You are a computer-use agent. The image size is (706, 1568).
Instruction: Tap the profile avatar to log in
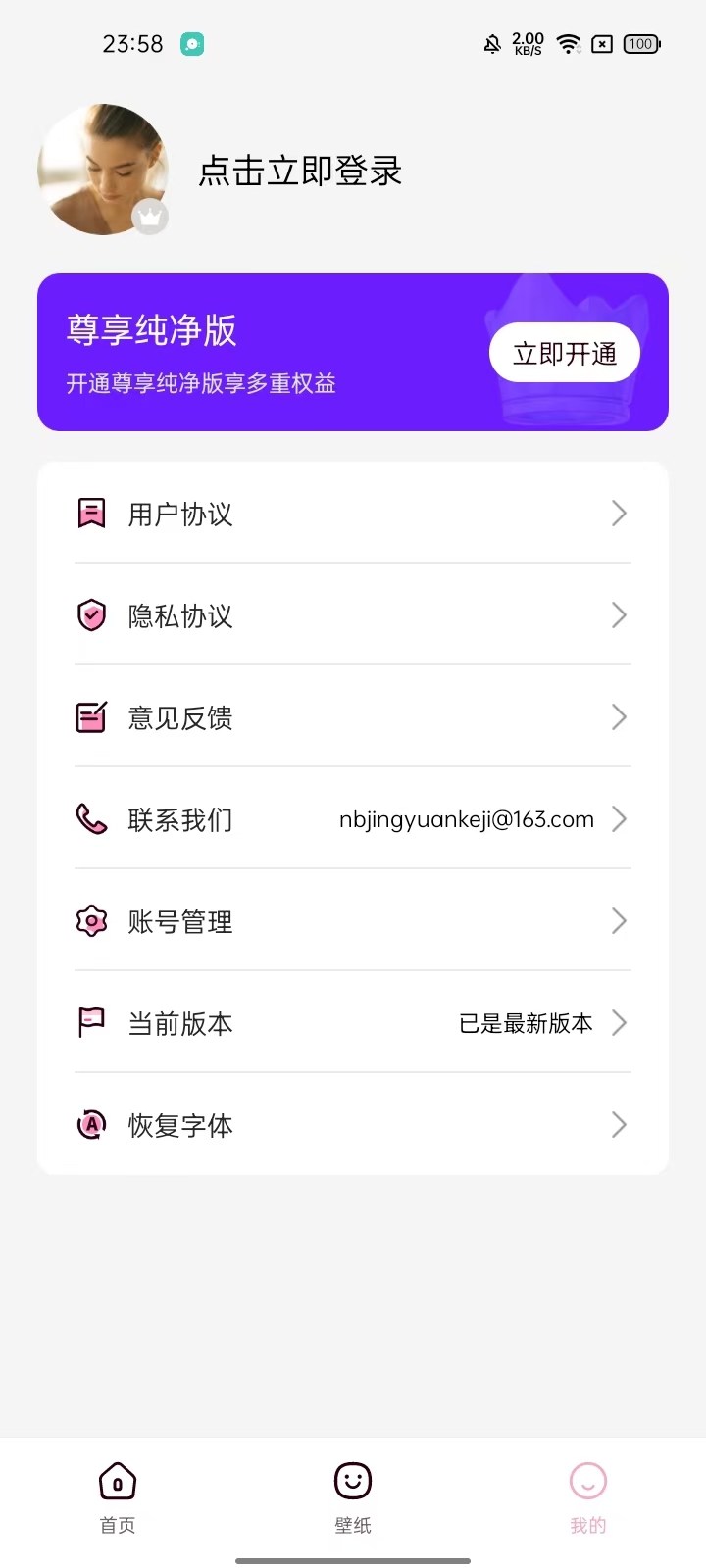[103, 170]
